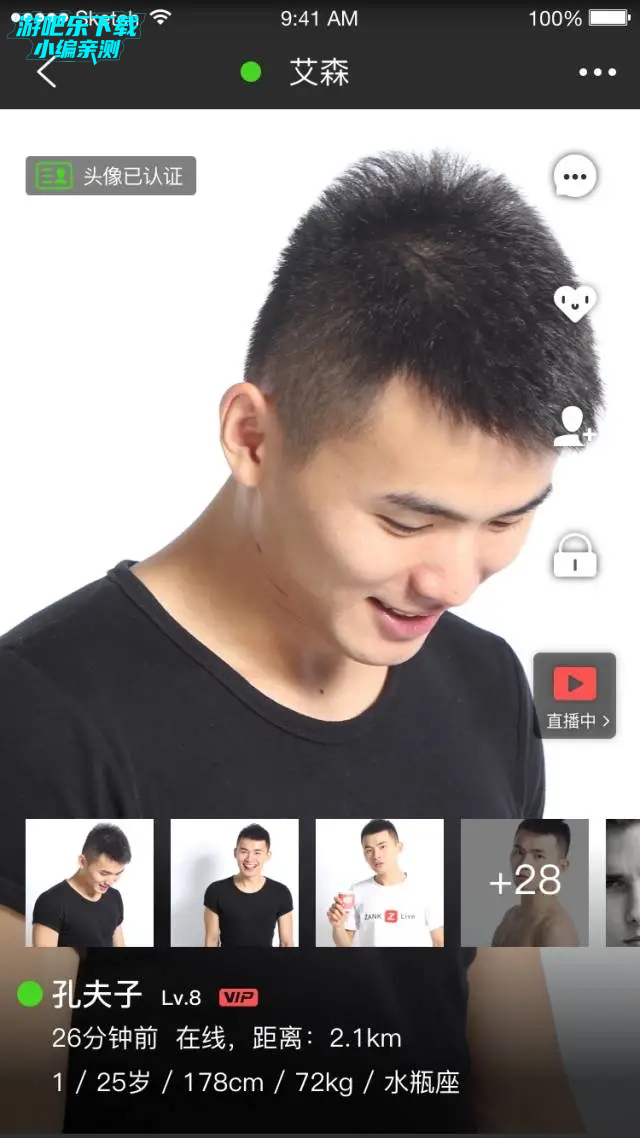Open the first photo thumbnail, man looking down
This screenshot has height=1138, width=640.
coord(90,883)
